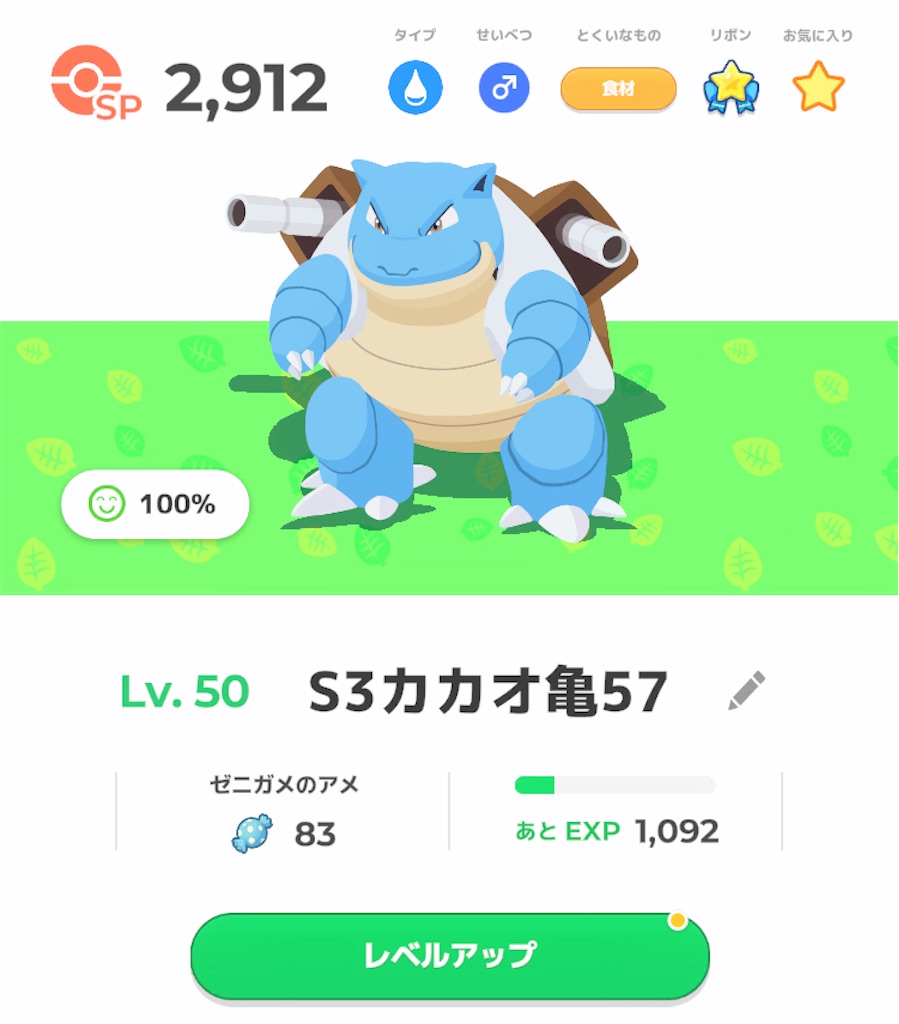
Task: Tap the Water type icon
Action: pyautogui.click(x=416, y=86)
